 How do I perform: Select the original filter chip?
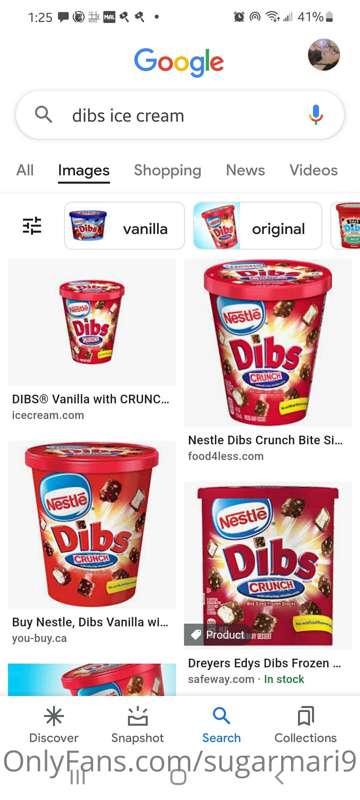pos(258,226)
